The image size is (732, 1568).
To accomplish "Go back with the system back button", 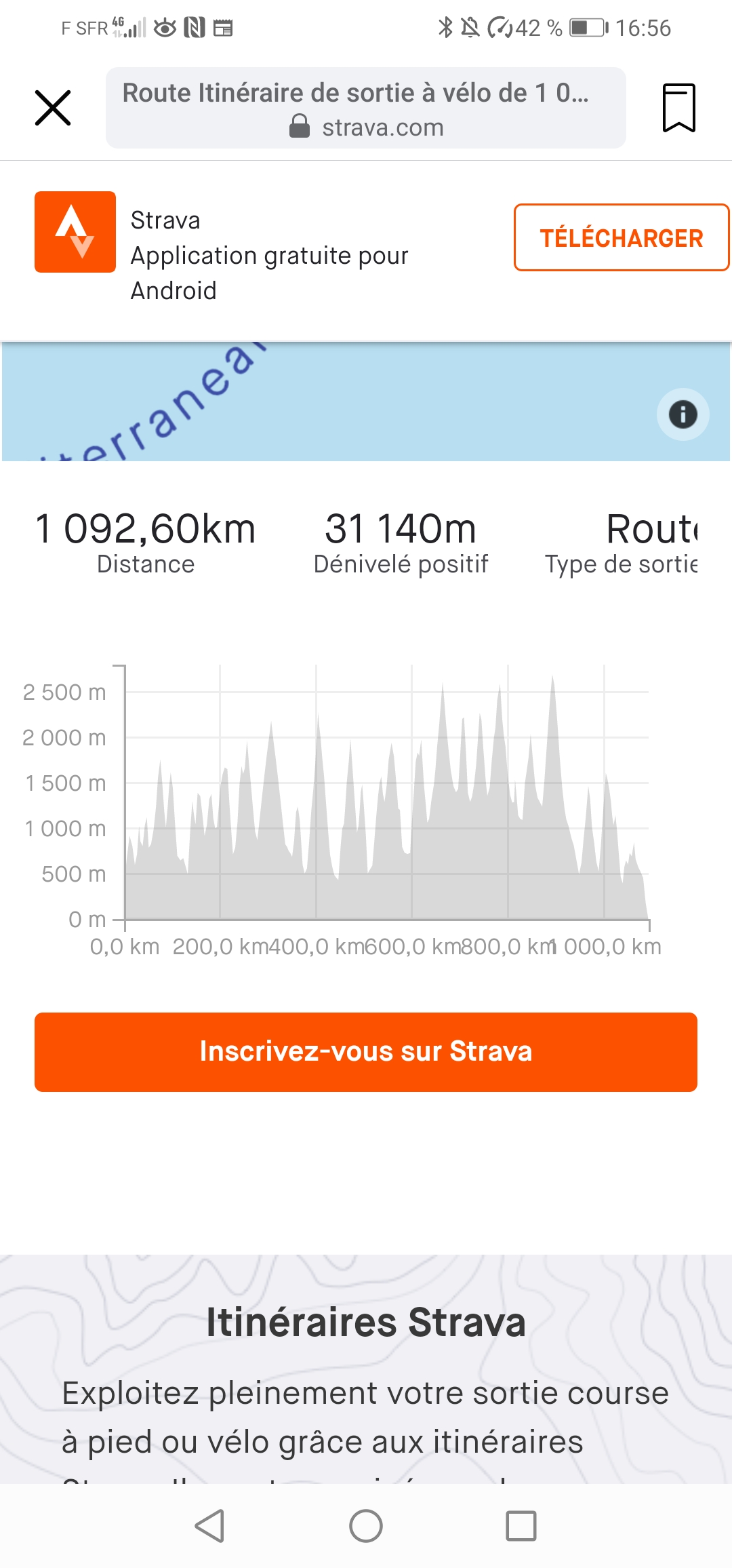I will coord(209,1526).
